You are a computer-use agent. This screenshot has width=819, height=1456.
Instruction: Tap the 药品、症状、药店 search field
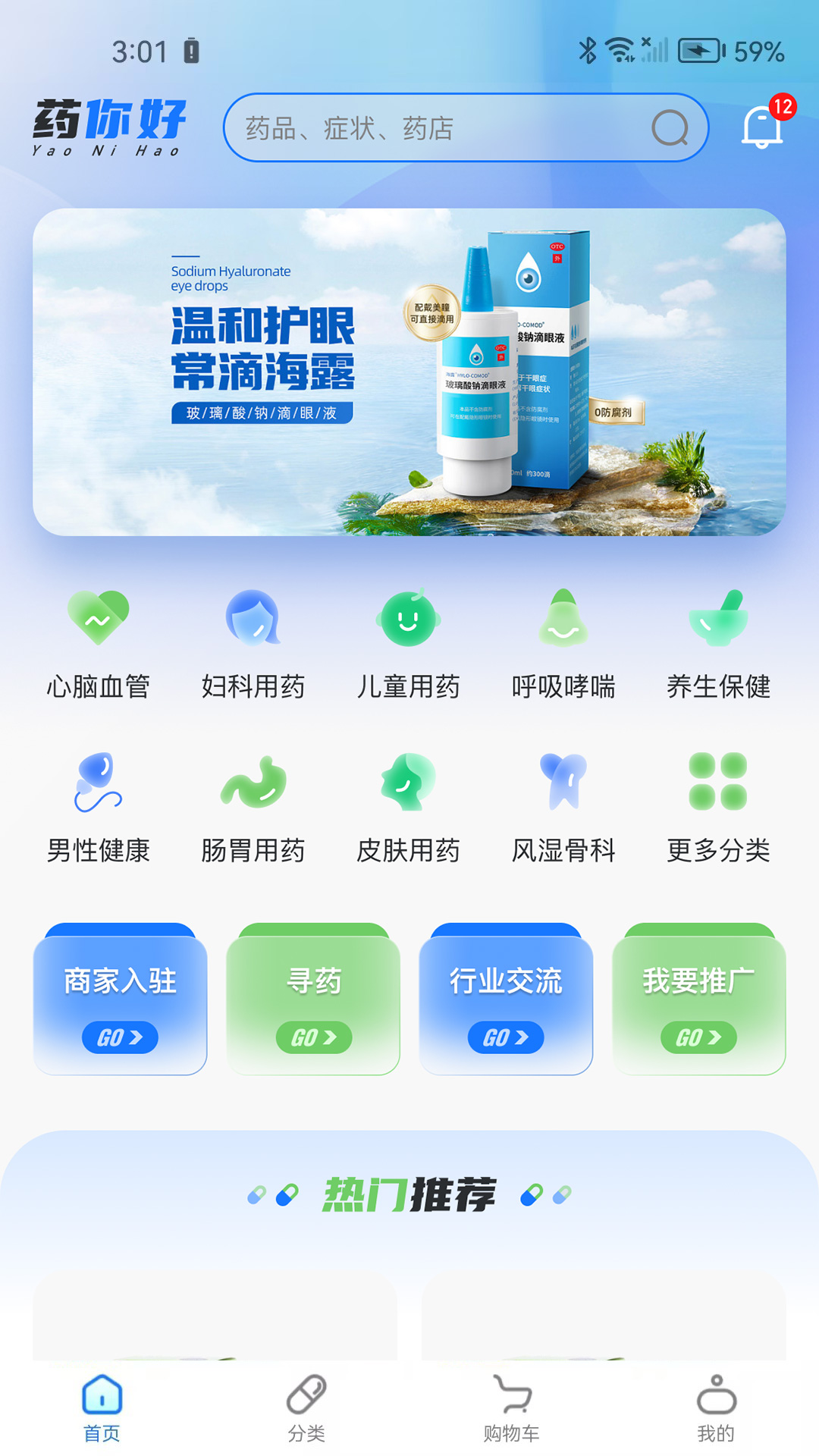click(425, 127)
